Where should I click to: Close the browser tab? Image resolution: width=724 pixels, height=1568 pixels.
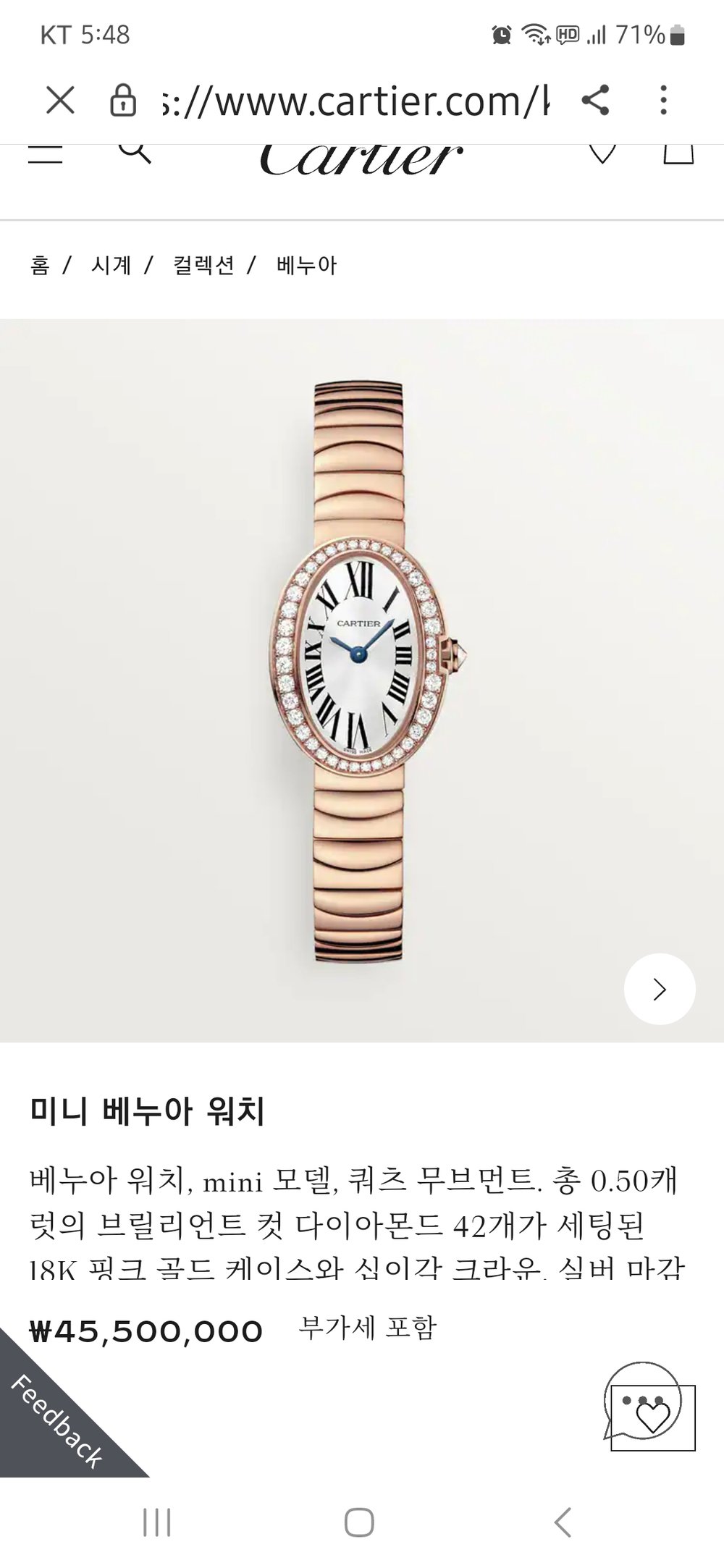tap(60, 100)
